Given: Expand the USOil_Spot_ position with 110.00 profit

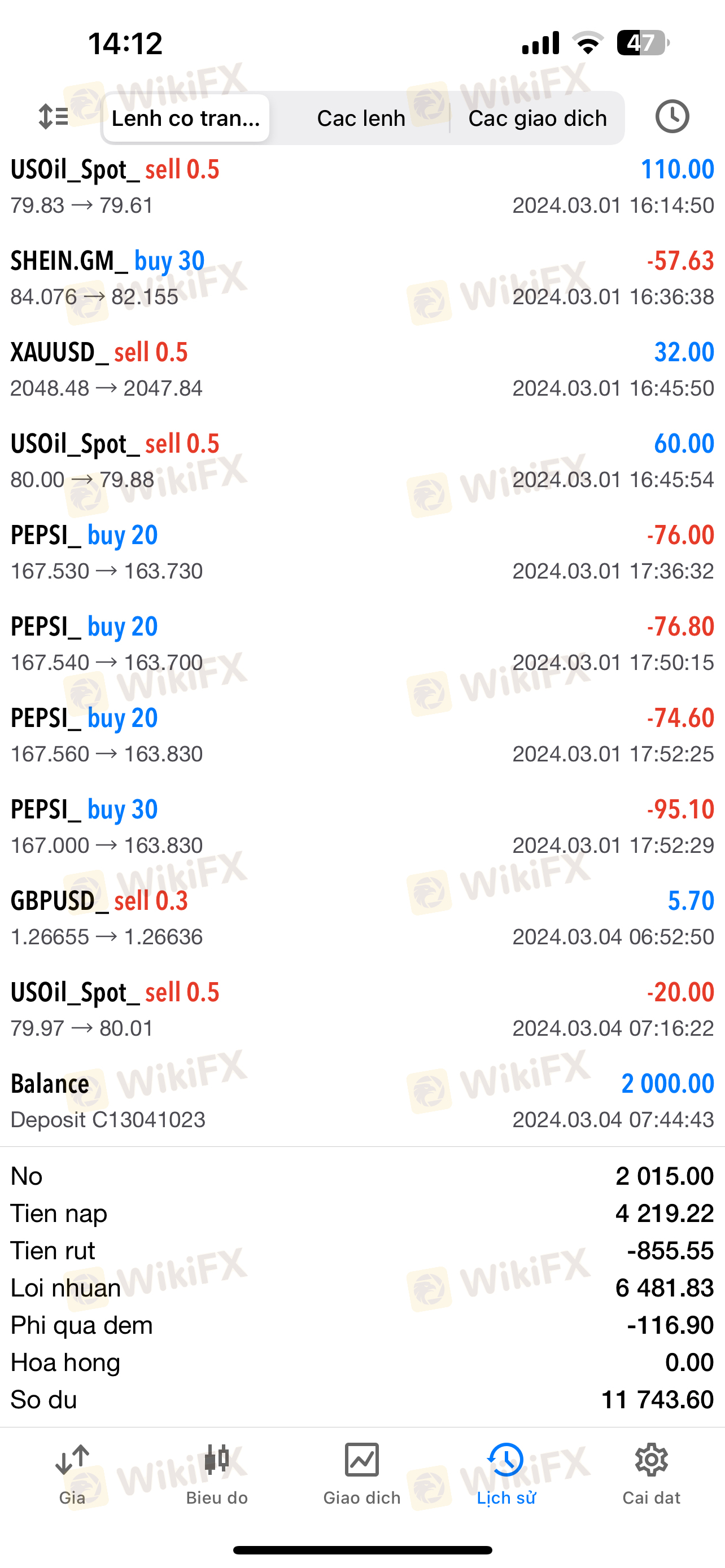Looking at the screenshot, I should point(362,186).
